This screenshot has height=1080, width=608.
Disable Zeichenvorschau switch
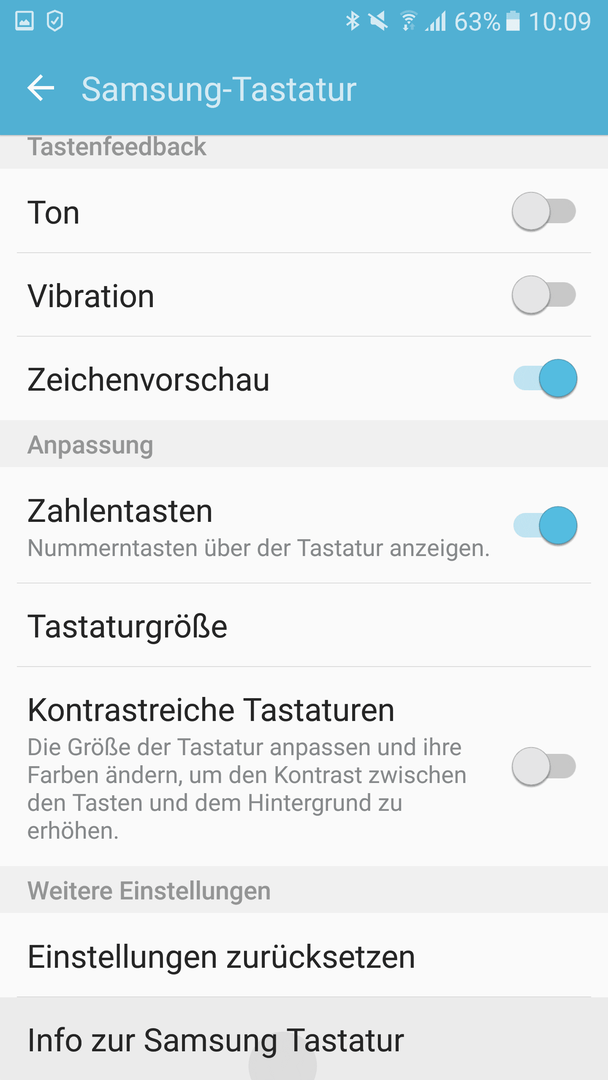pos(545,379)
